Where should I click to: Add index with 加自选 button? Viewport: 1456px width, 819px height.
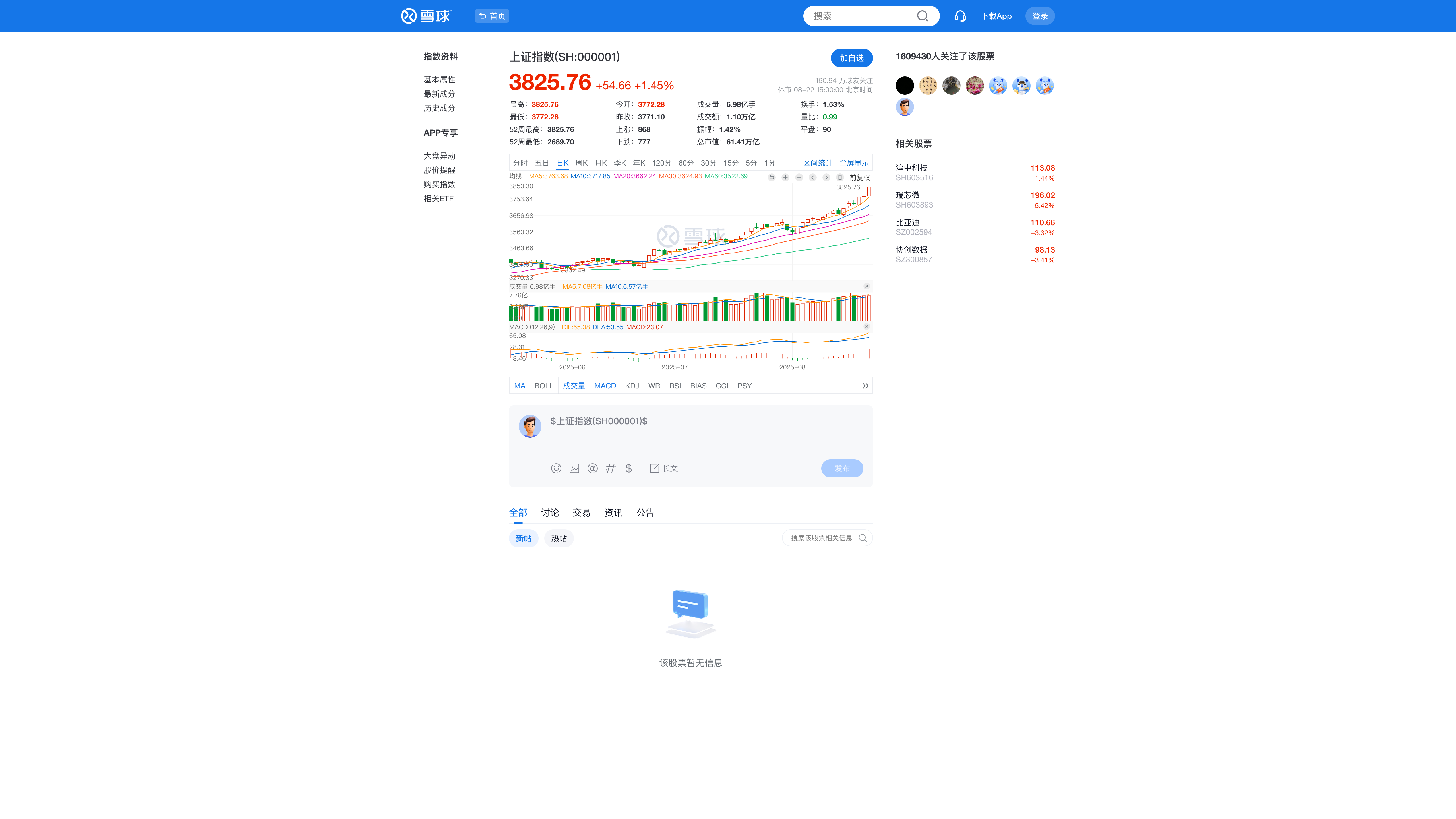pyautogui.click(x=851, y=58)
